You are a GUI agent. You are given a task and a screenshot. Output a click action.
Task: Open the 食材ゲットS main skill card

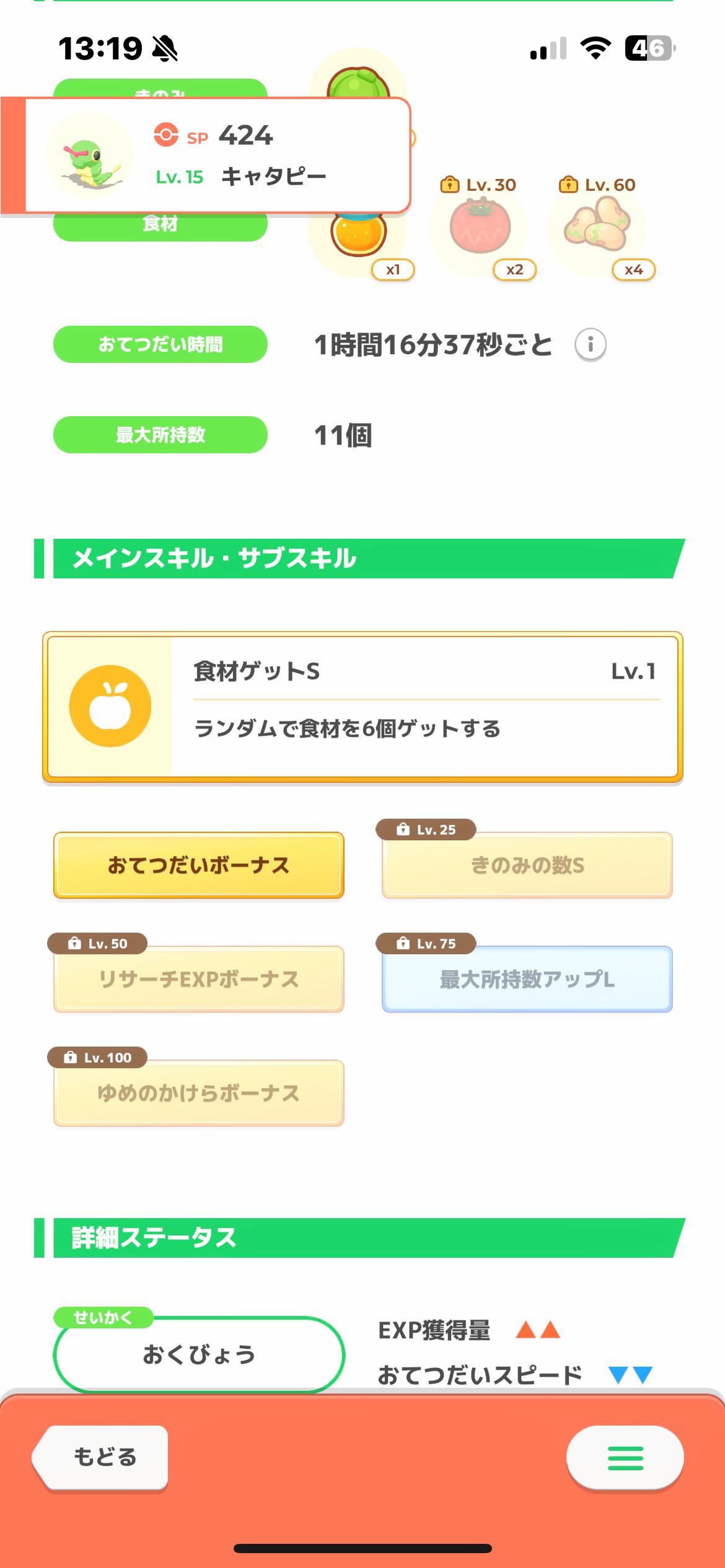(x=362, y=707)
